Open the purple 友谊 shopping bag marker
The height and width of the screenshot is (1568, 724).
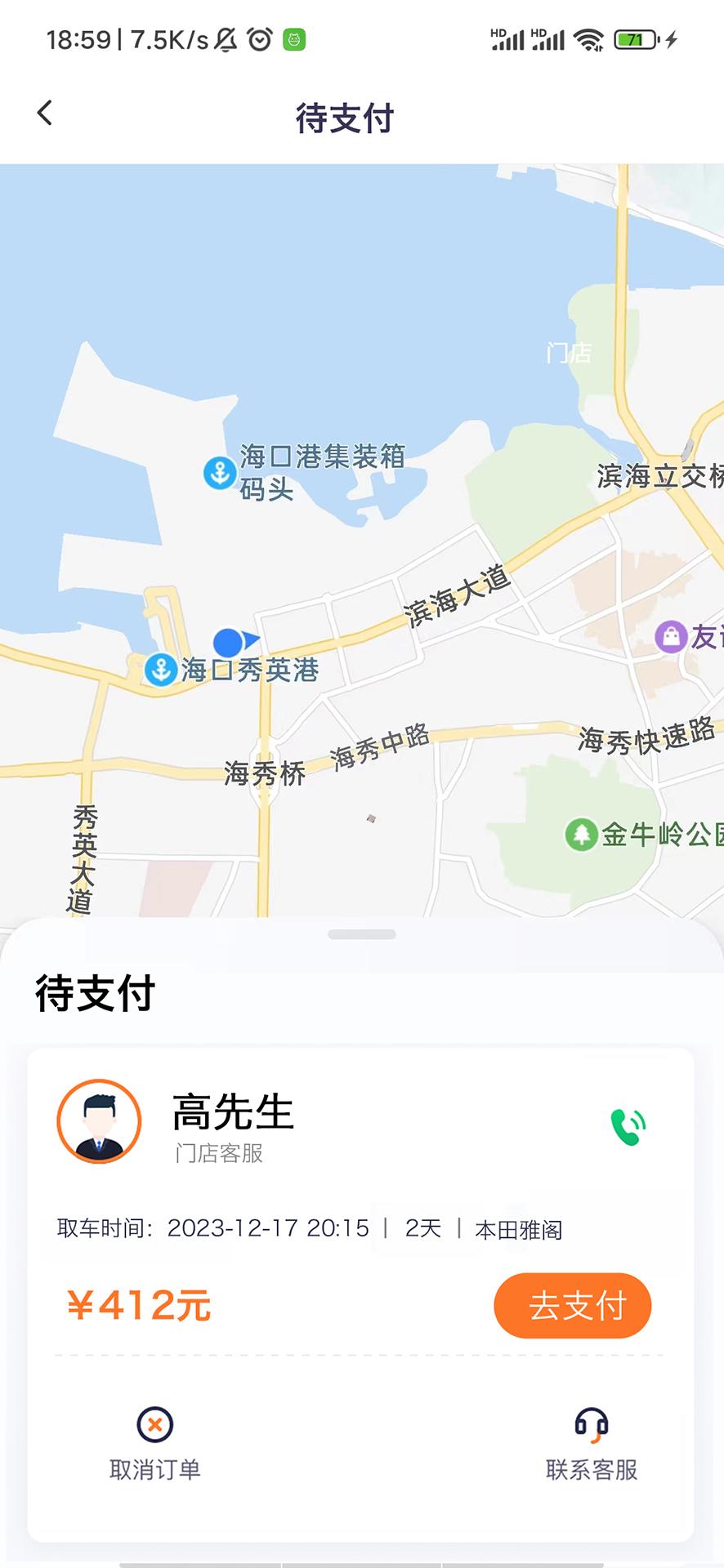click(671, 638)
